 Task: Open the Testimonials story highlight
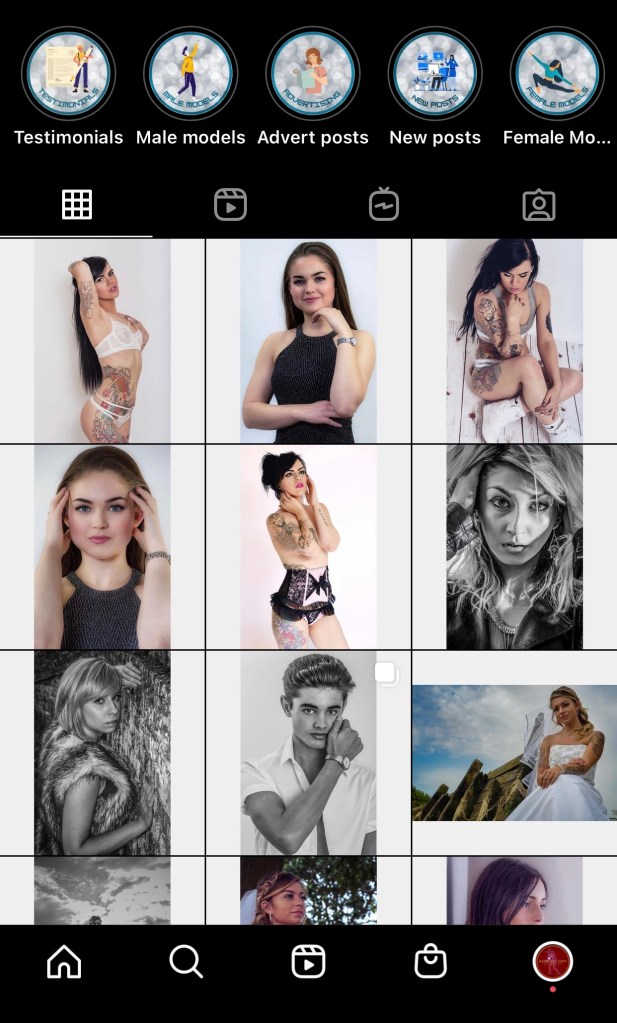68,74
